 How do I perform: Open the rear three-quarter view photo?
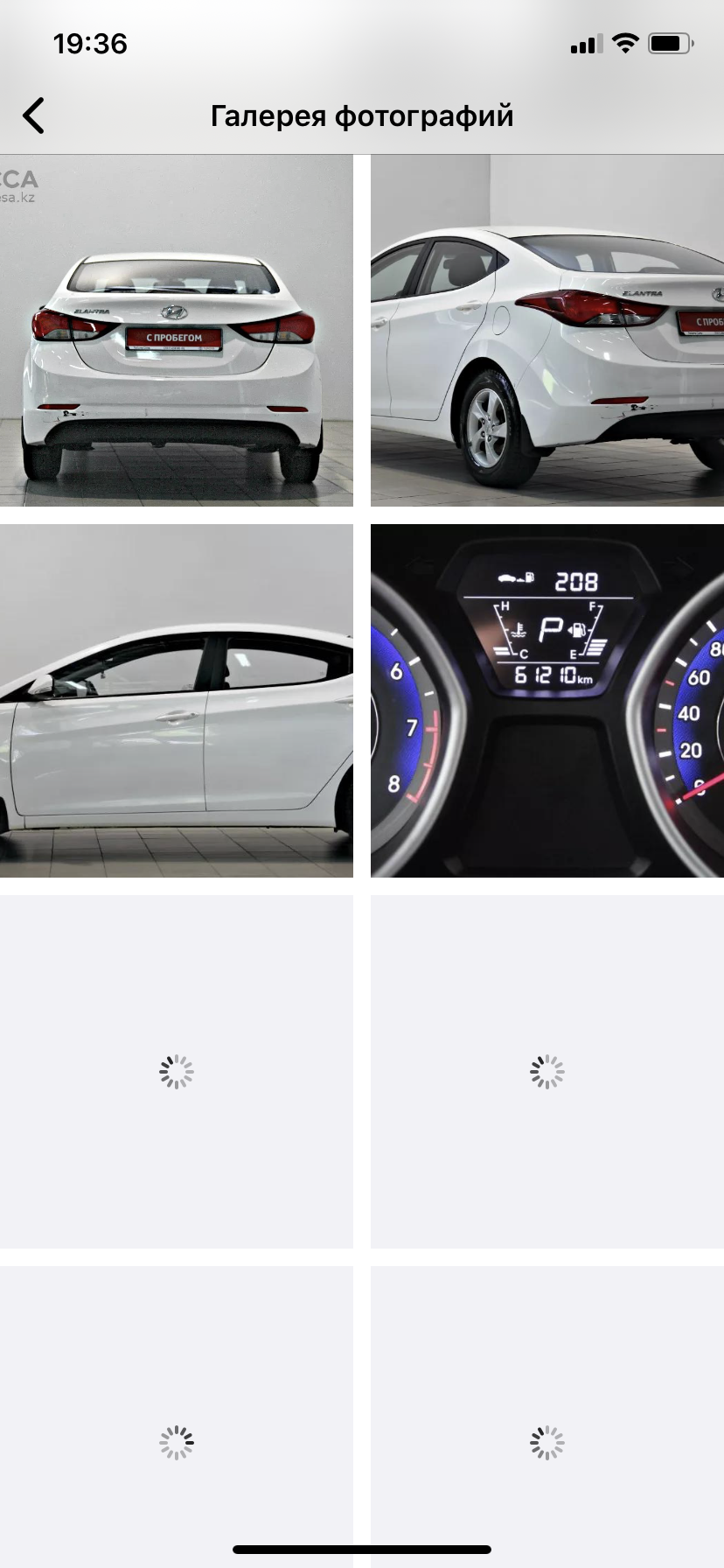(x=546, y=331)
